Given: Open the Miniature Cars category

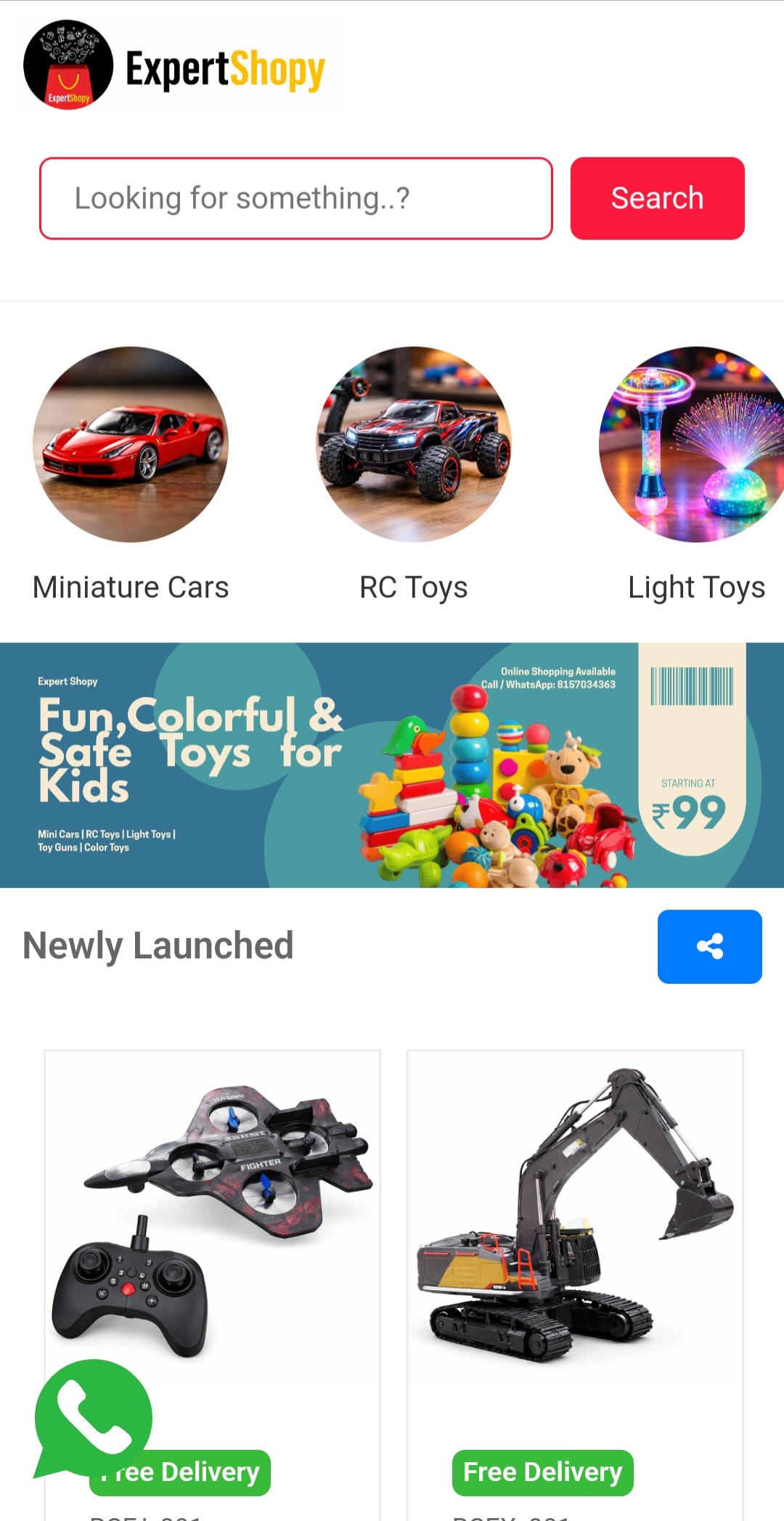Looking at the screenshot, I should (x=131, y=444).
